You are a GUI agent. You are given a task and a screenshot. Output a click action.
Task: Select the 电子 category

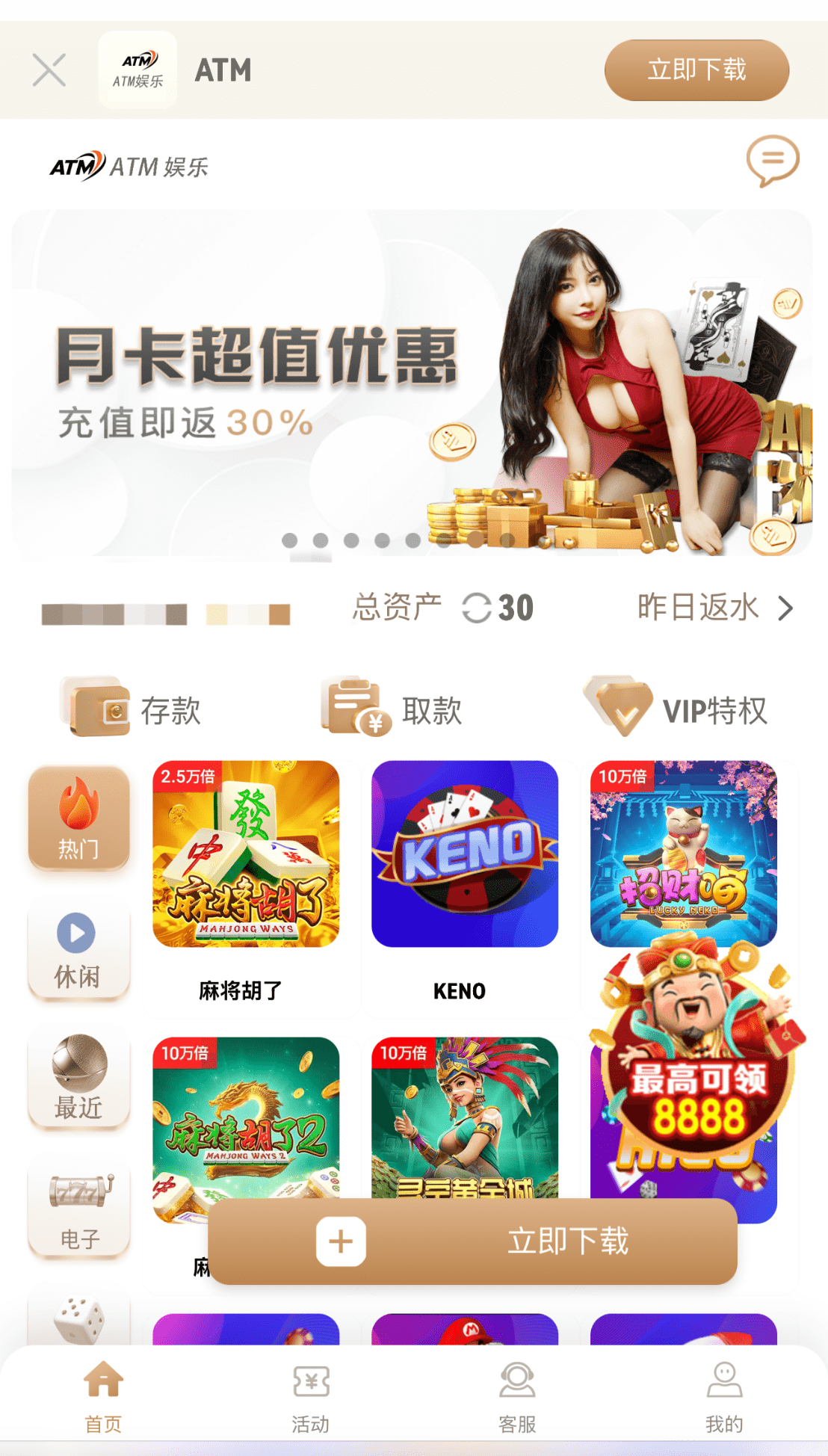pyautogui.click(x=78, y=1211)
